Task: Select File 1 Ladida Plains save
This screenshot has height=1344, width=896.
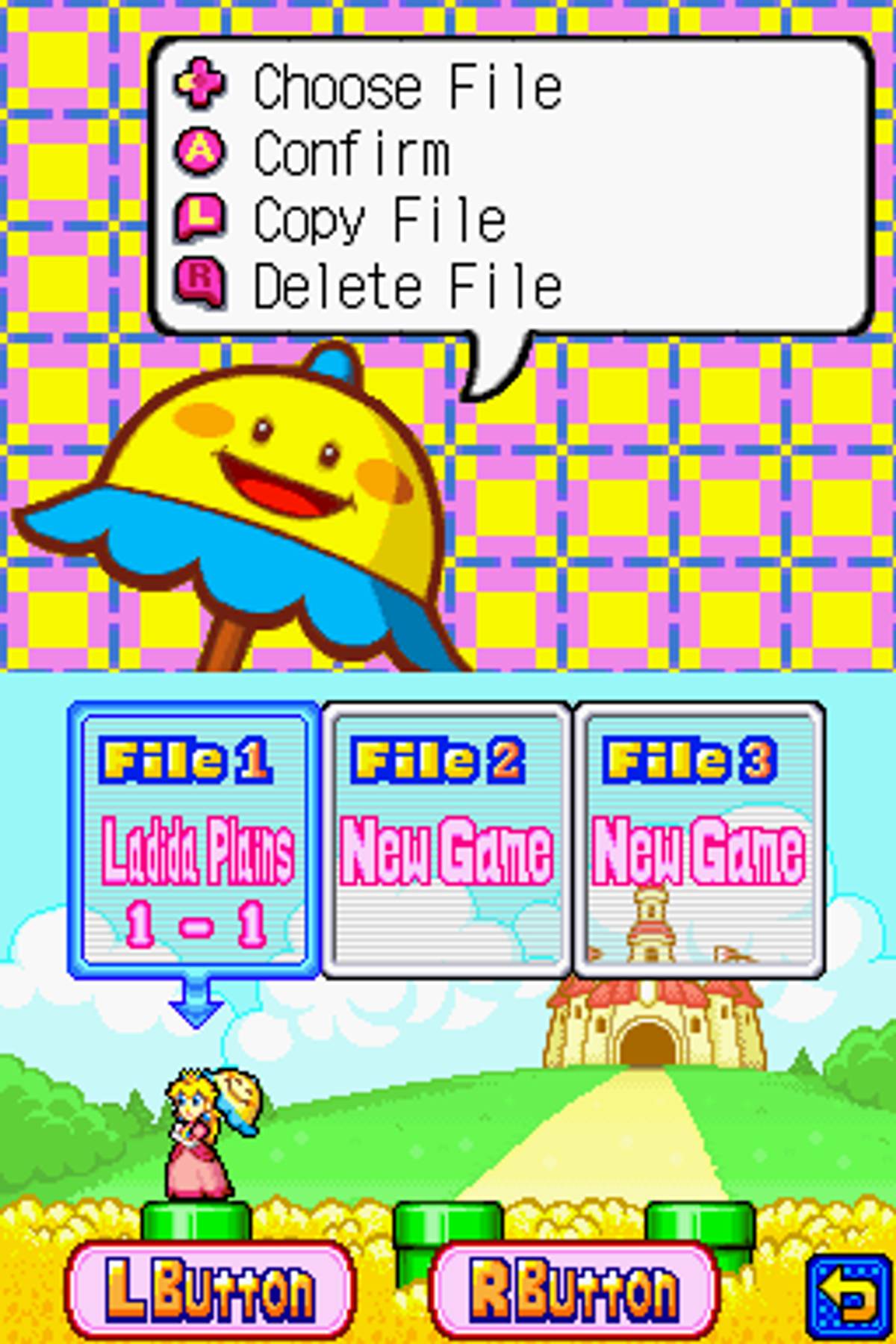Action: pyautogui.click(x=196, y=840)
